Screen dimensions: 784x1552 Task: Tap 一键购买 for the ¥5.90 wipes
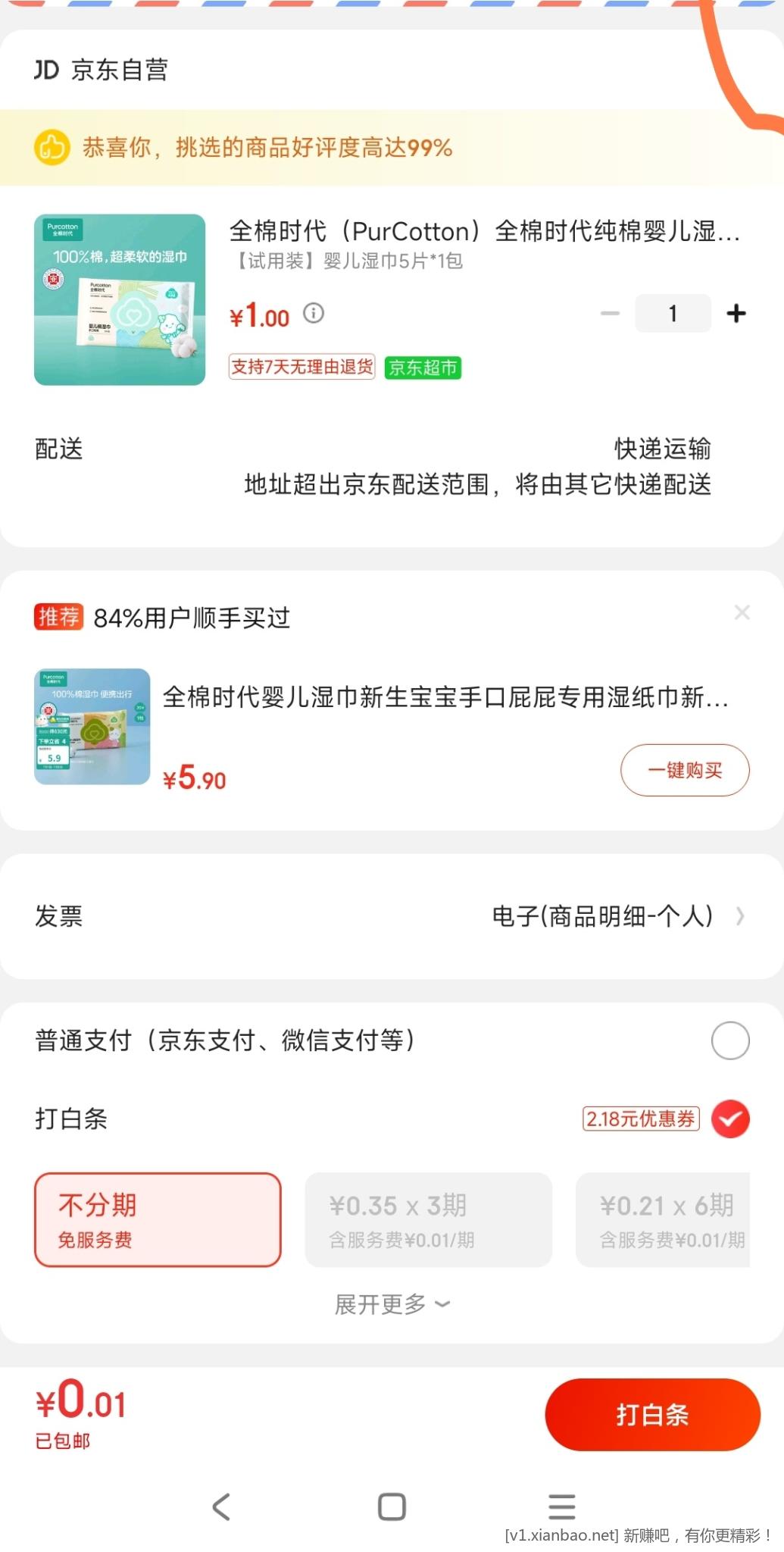pos(685,770)
